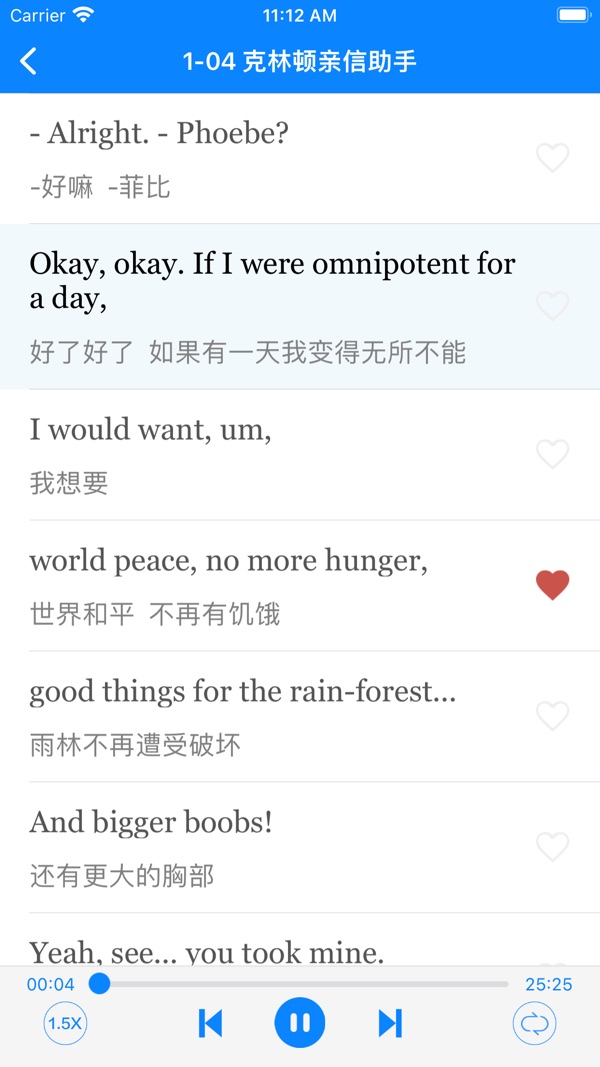Screen dimensions: 600x1067
Task: Skip to the next sentence
Action: 390,1023
